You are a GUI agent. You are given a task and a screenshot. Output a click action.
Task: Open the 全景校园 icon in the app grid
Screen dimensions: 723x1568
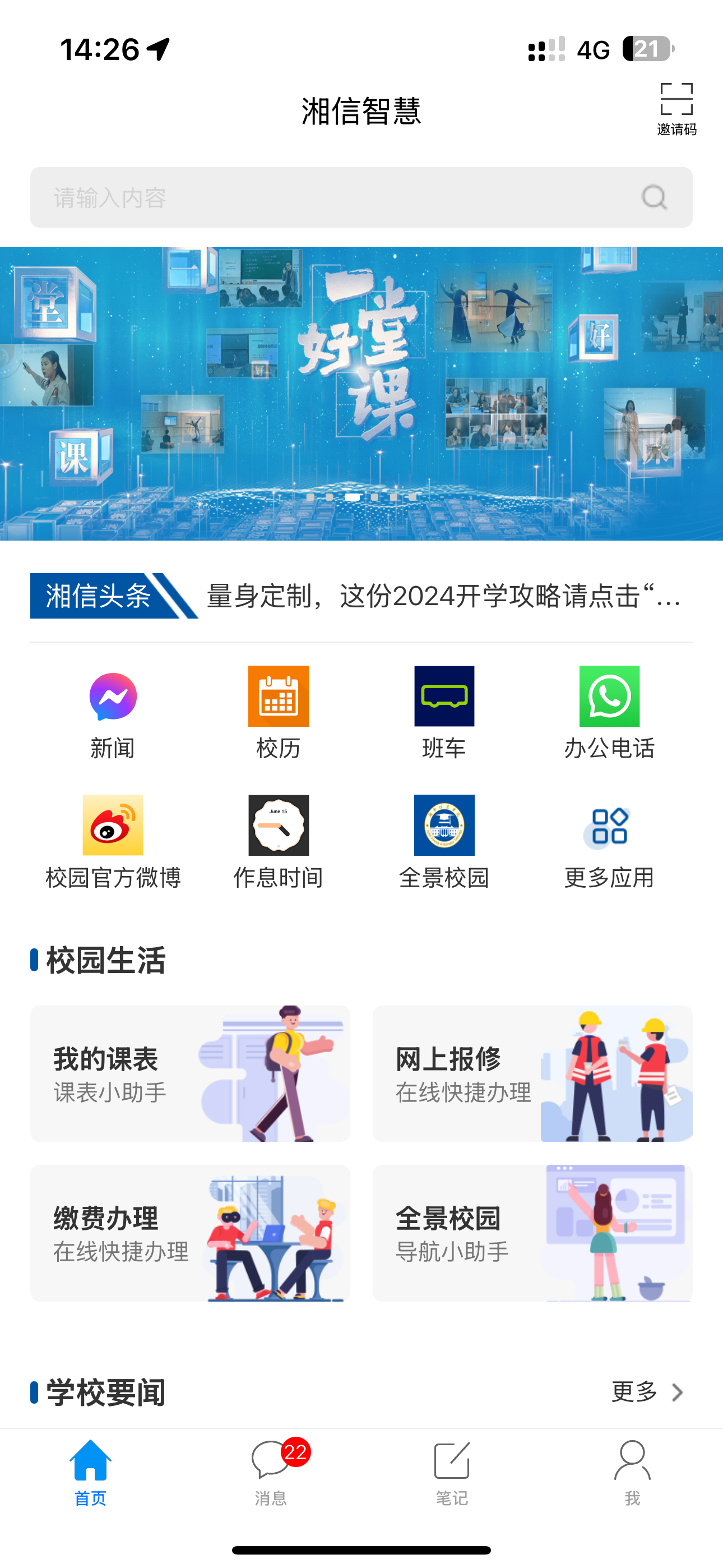(444, 842)
